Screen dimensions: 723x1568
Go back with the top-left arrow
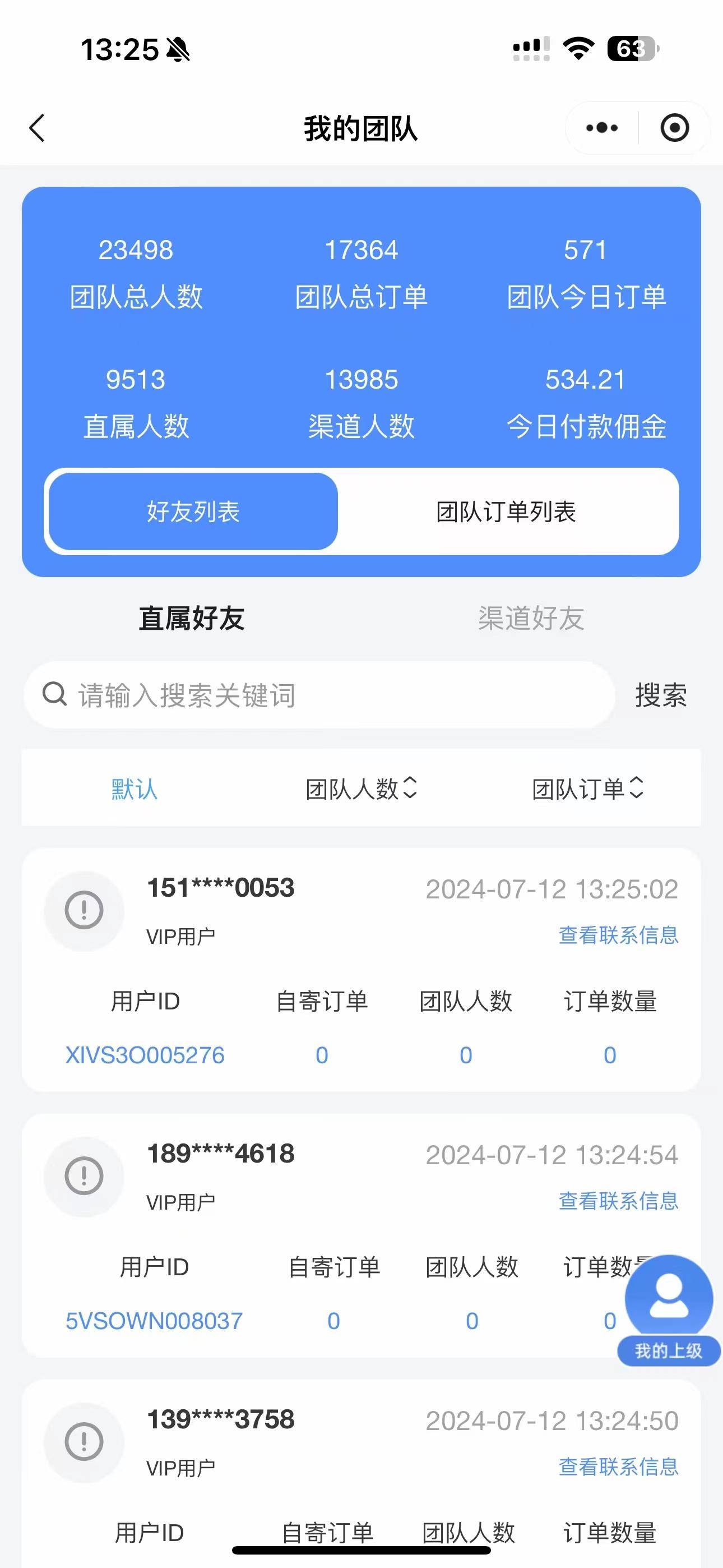pos(37,128)
